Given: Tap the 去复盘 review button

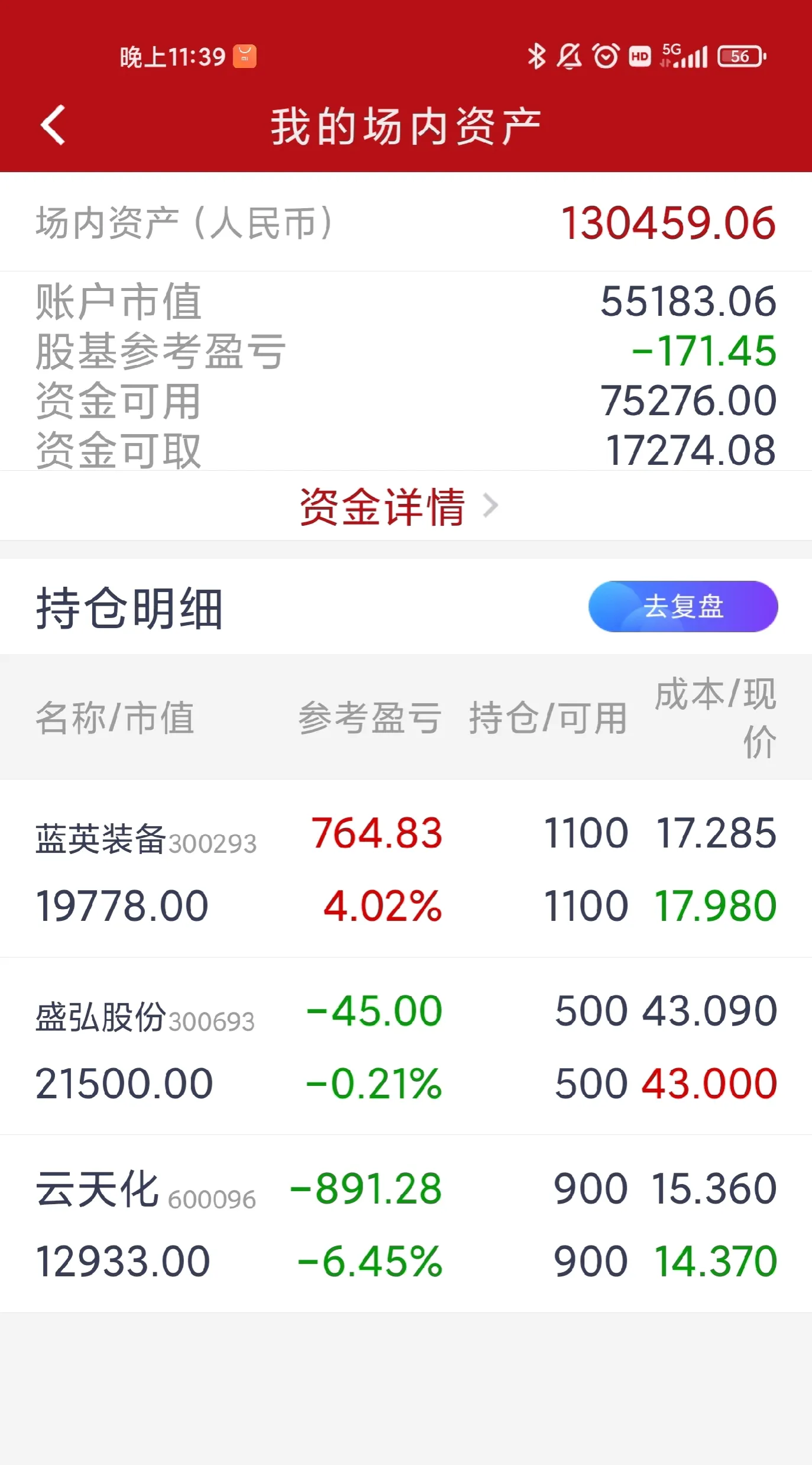Looking at the screenshot, I should click(x=683, y=607).
